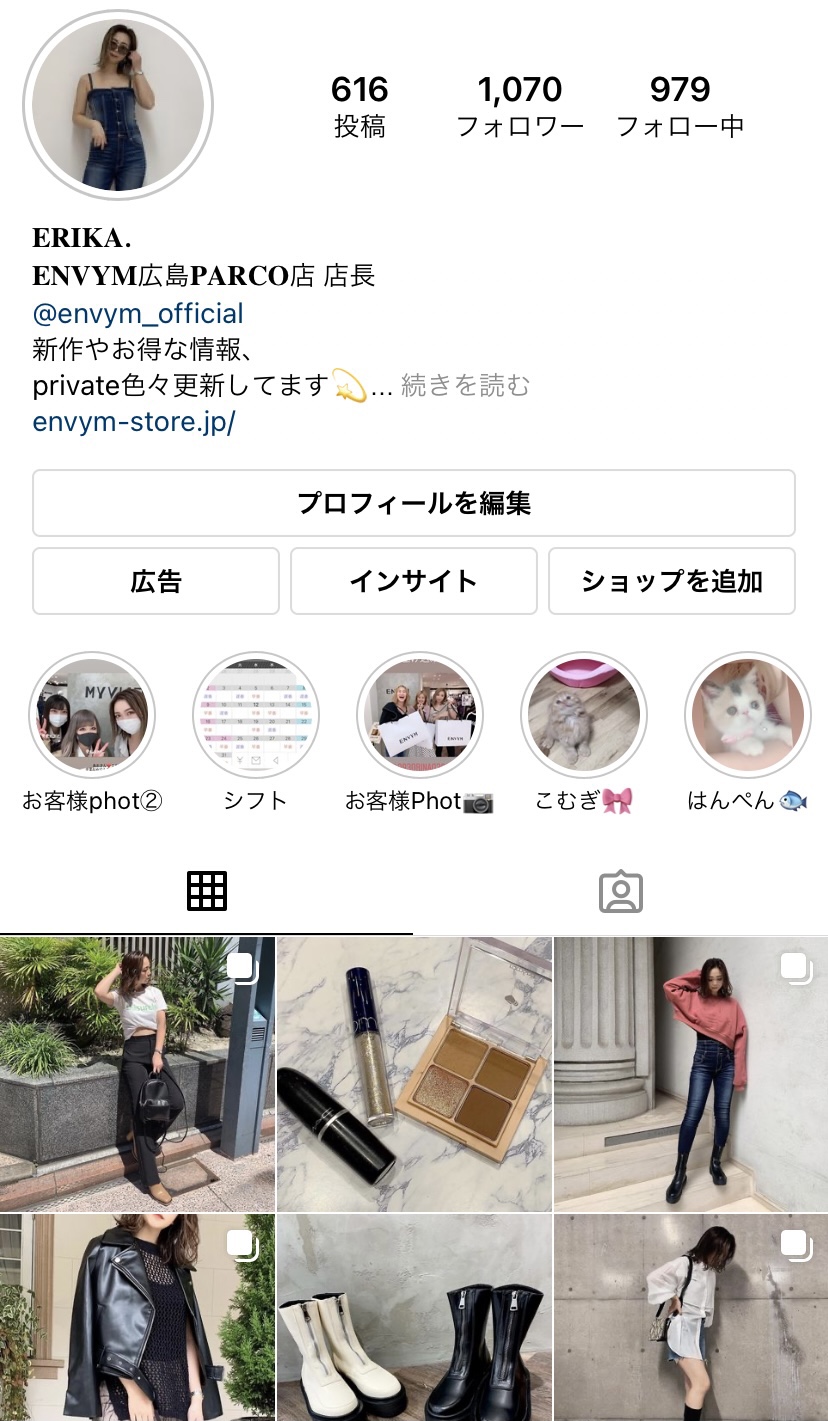View インサイト analytics
This screenshot has width=828, height=1421.
pyautogui.click(x=413, y=581)
